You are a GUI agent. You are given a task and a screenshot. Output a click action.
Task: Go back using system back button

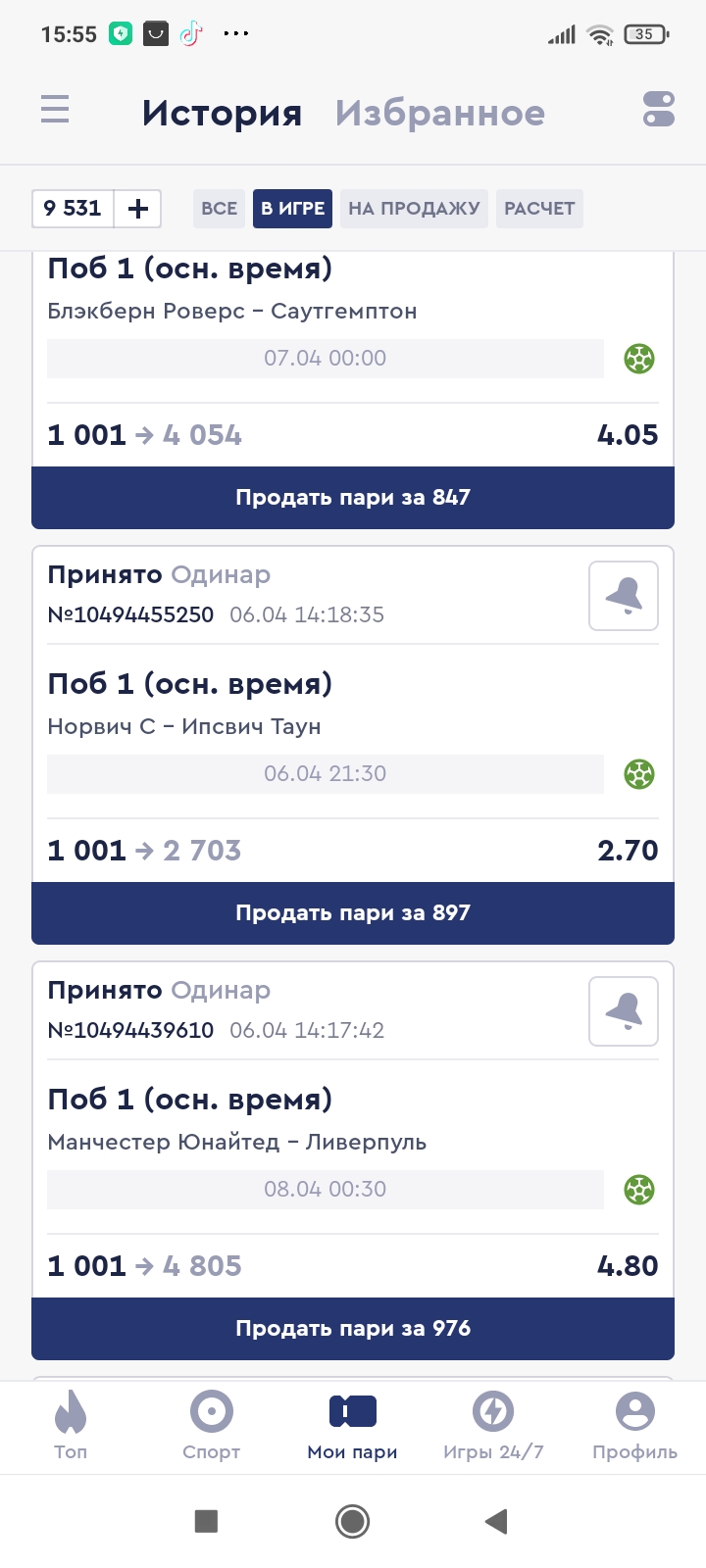pos(496,1521)
